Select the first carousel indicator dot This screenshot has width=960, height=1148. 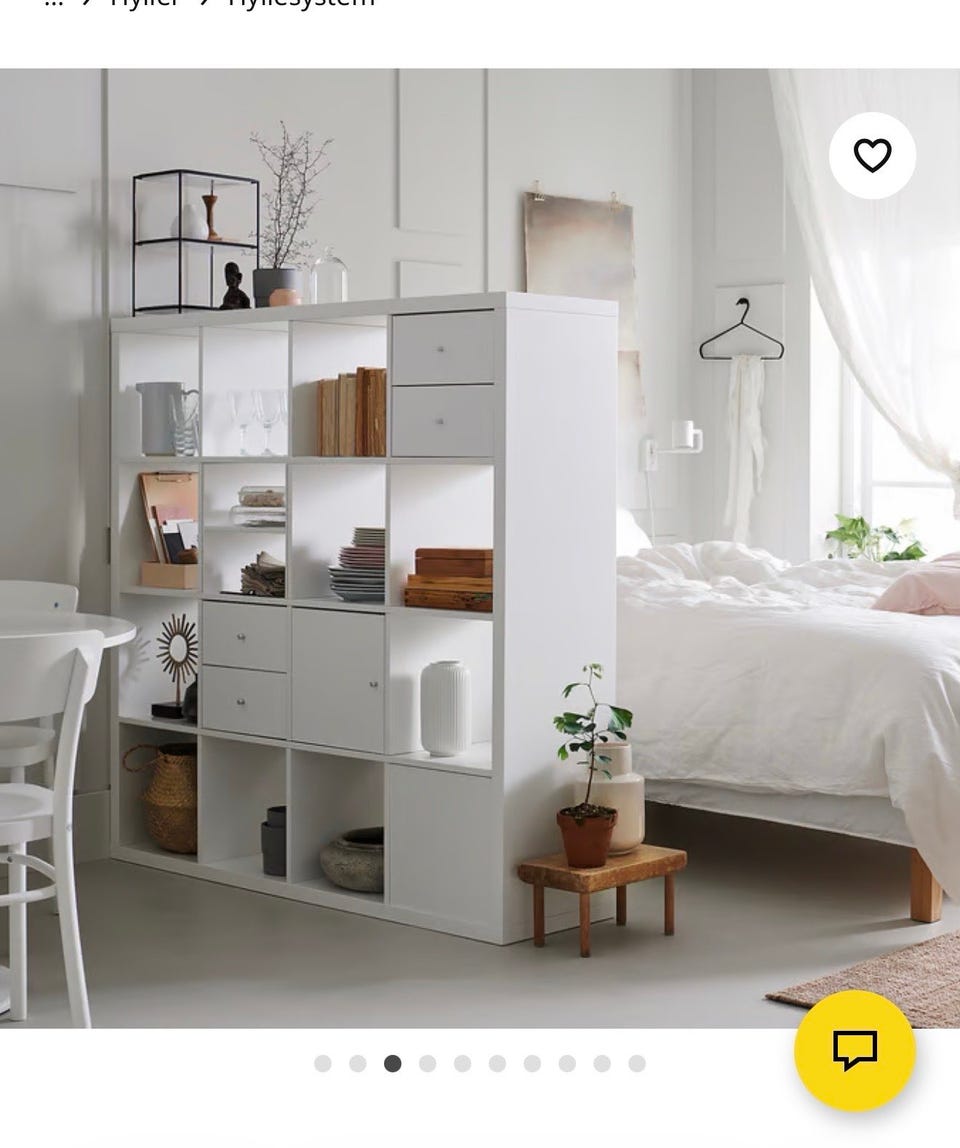(x=322, y=1063)
